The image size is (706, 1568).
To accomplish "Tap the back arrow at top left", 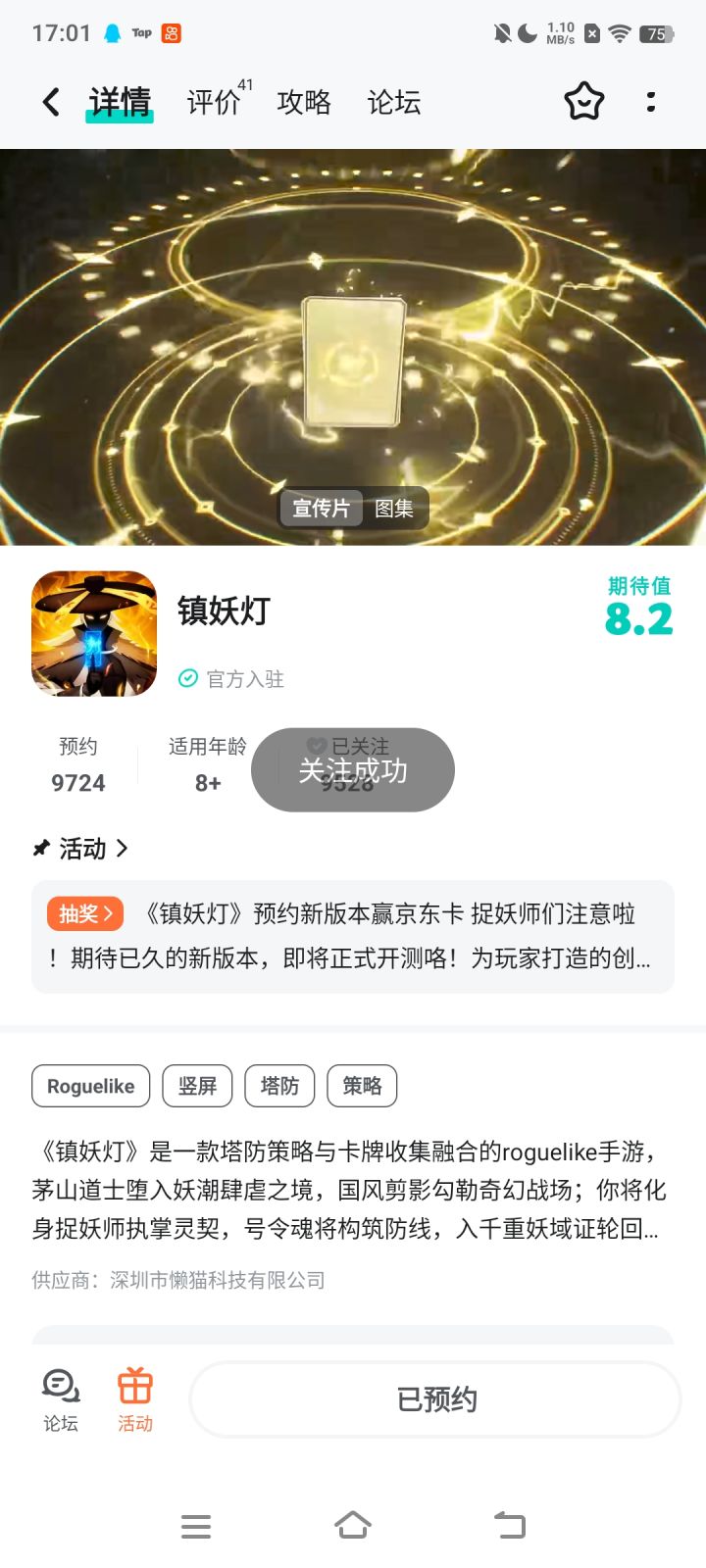I will click(49, 102).
